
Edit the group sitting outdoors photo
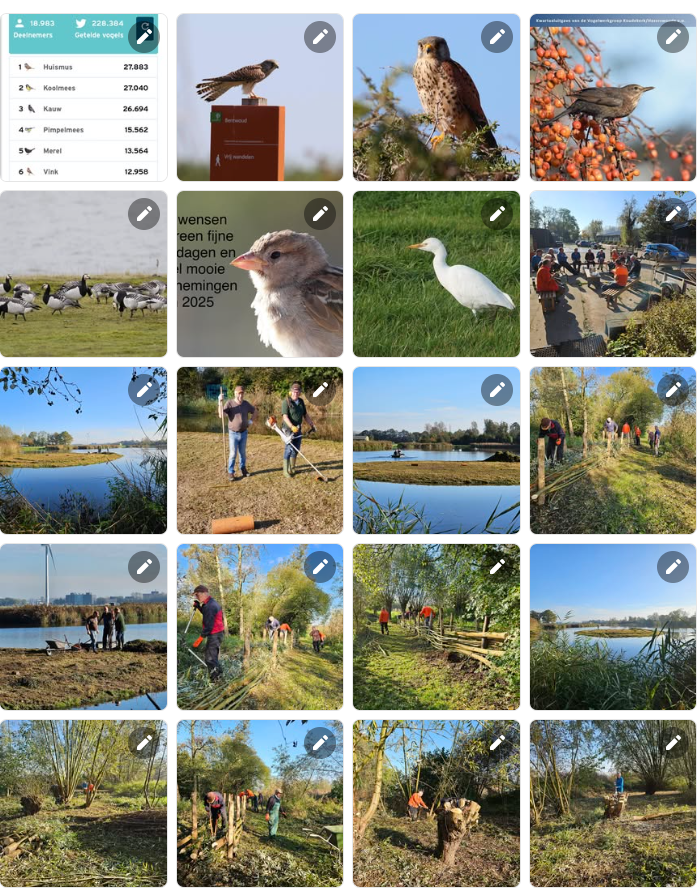pyautogui.click(x=673, y=214)
